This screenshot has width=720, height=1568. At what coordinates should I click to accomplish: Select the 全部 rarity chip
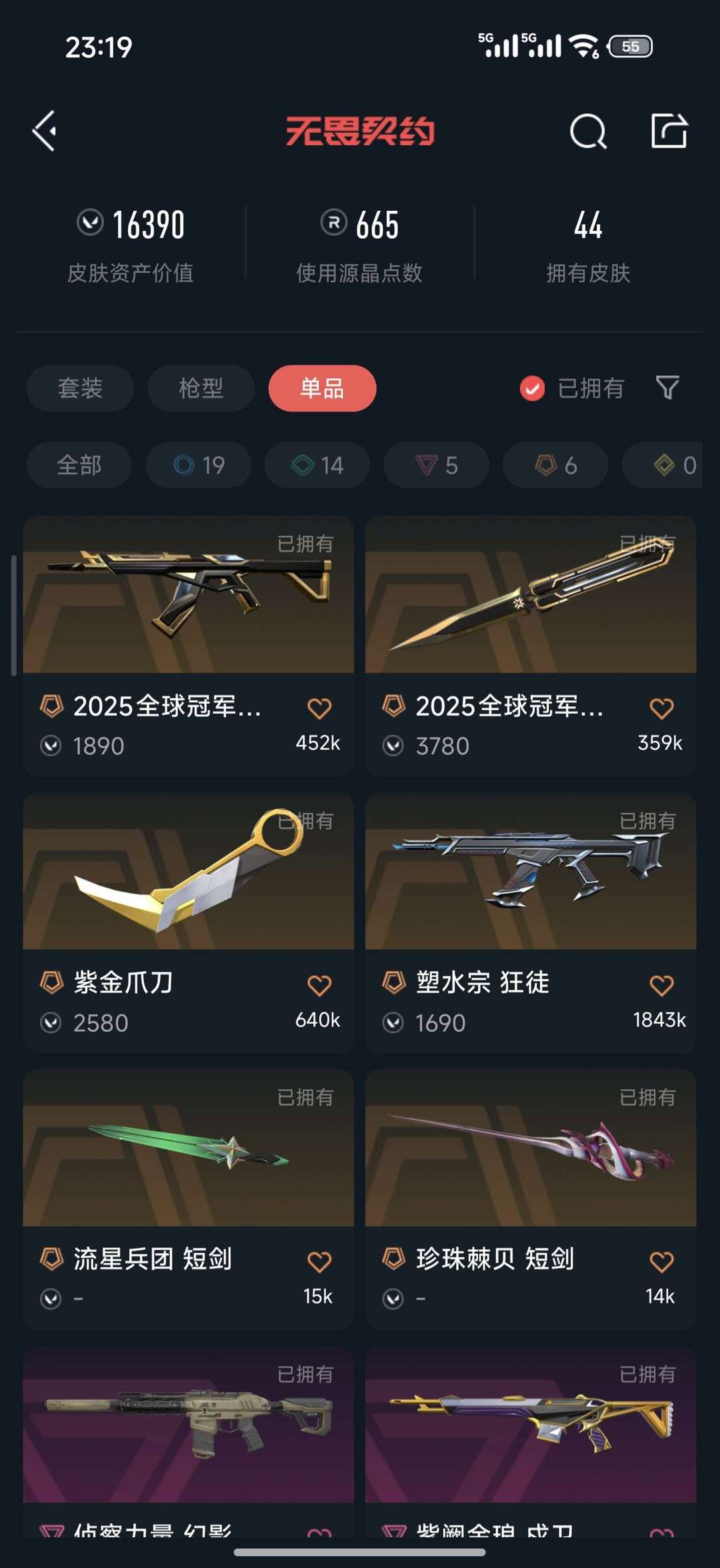(x=79, y=465)
